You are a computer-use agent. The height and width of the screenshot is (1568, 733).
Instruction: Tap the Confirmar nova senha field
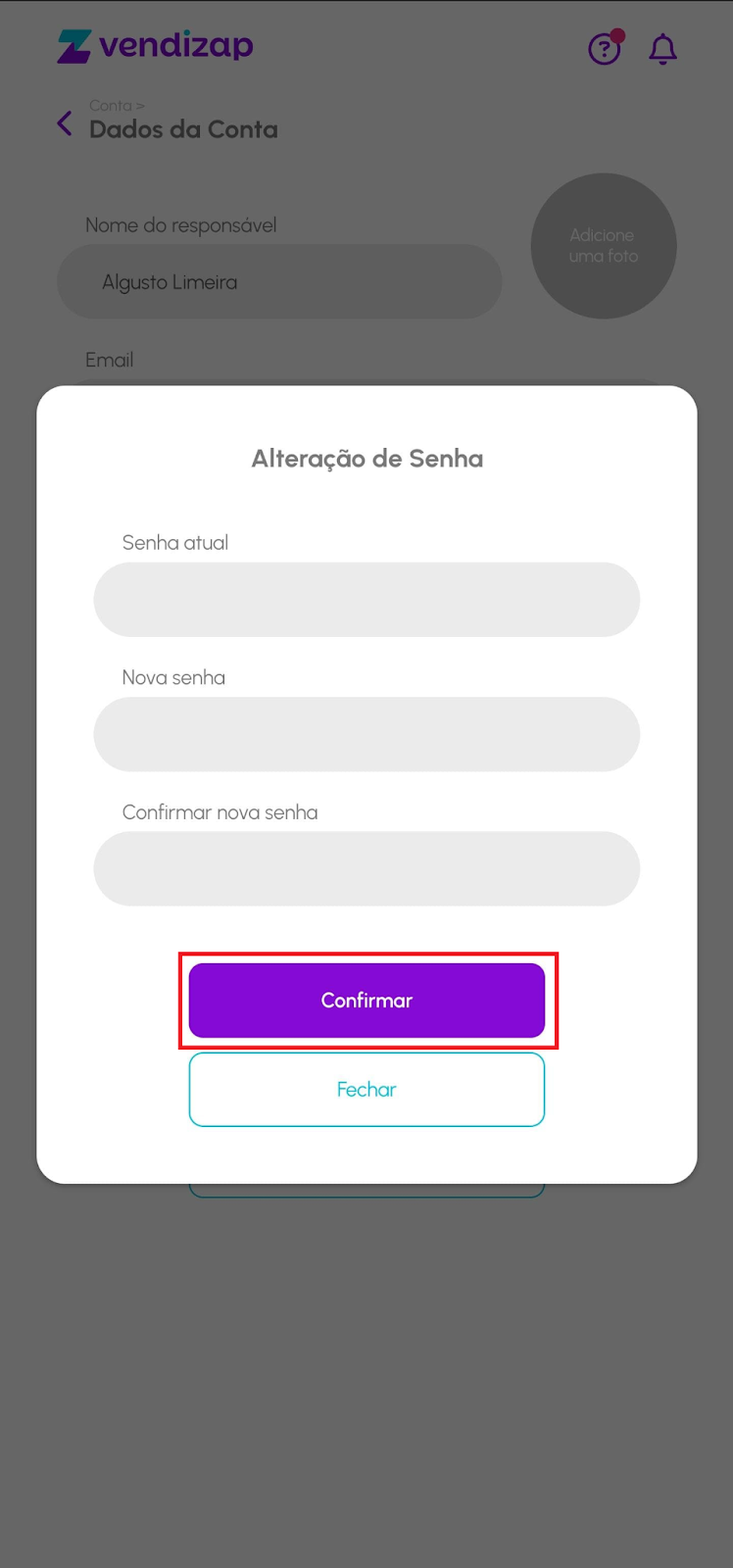click(x=366, y=868)
